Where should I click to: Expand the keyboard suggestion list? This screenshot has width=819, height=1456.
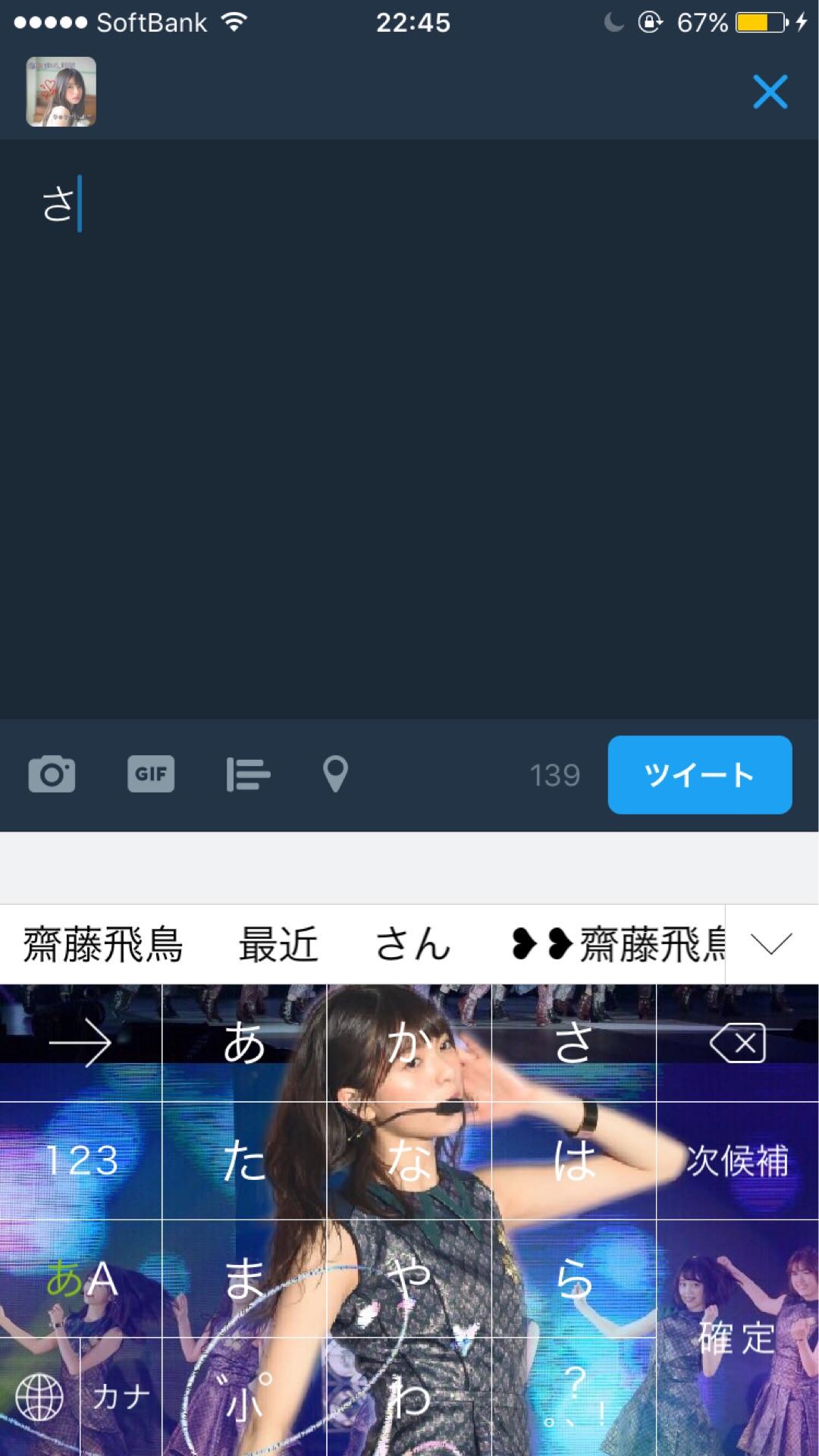pos(771,944)
